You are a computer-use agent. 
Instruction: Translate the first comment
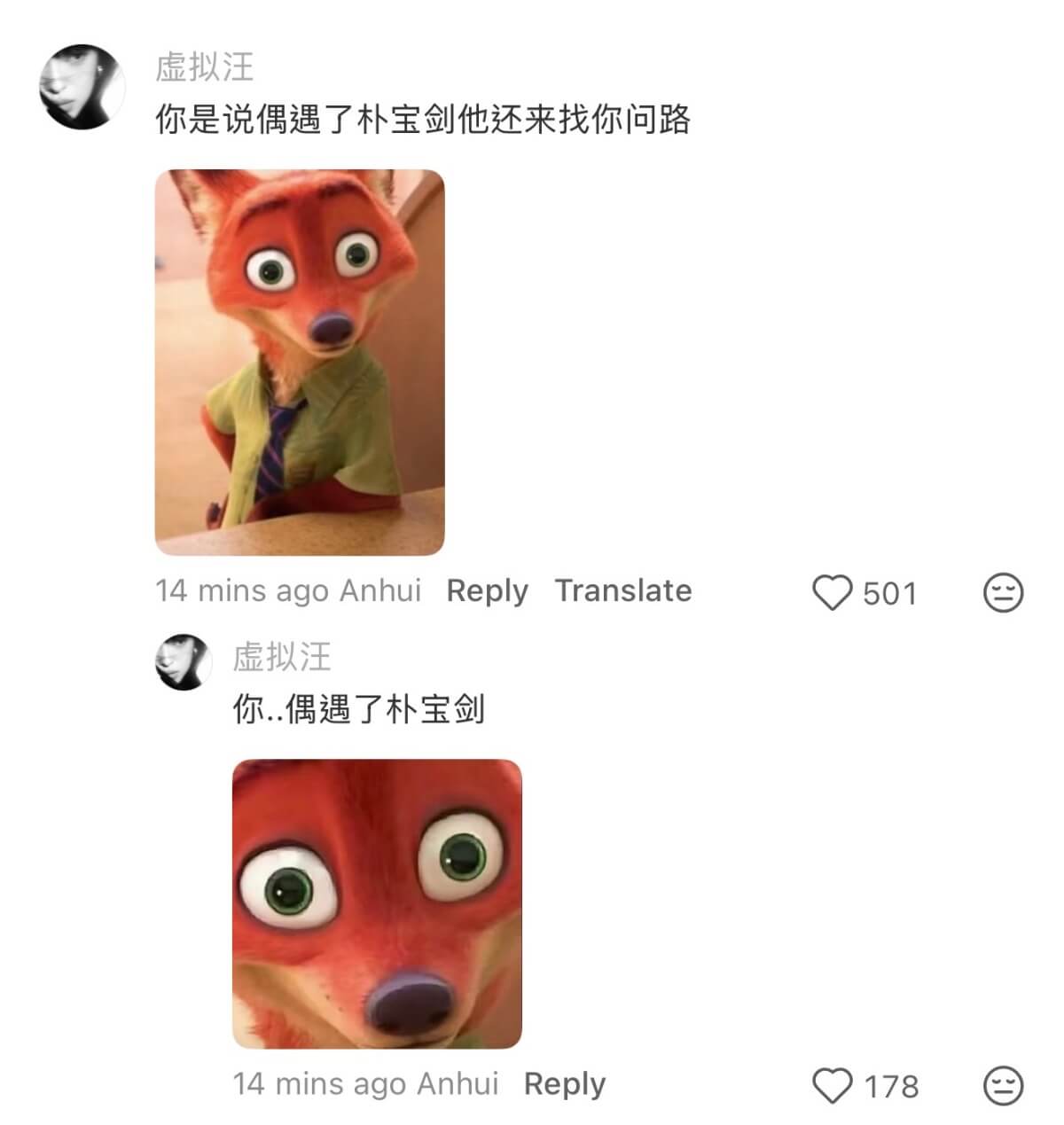point(623,590)
